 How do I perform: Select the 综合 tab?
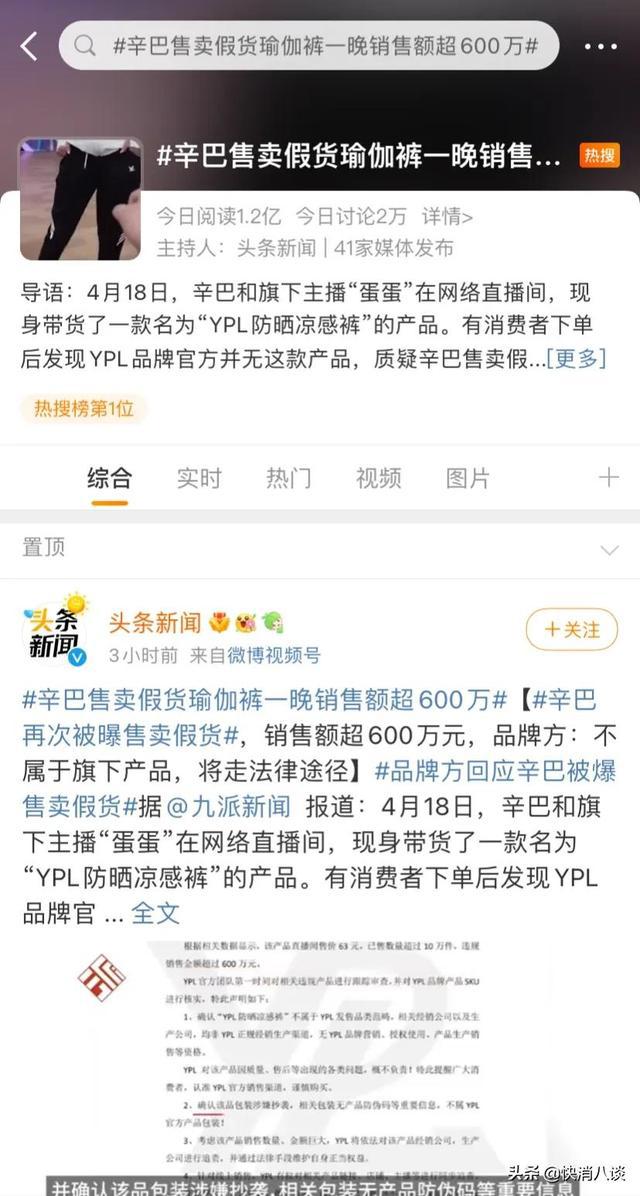click(109, 478)
